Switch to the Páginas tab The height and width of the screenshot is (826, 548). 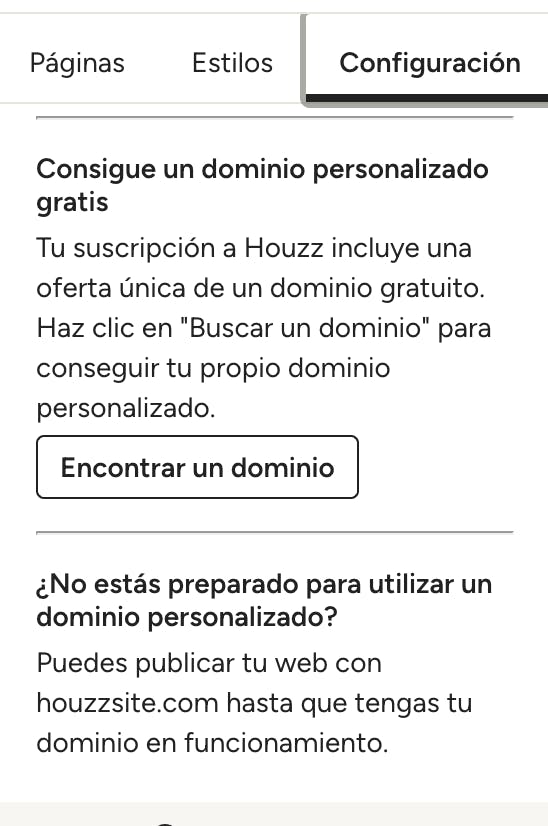pyautogui.click(x=77, y=63)
